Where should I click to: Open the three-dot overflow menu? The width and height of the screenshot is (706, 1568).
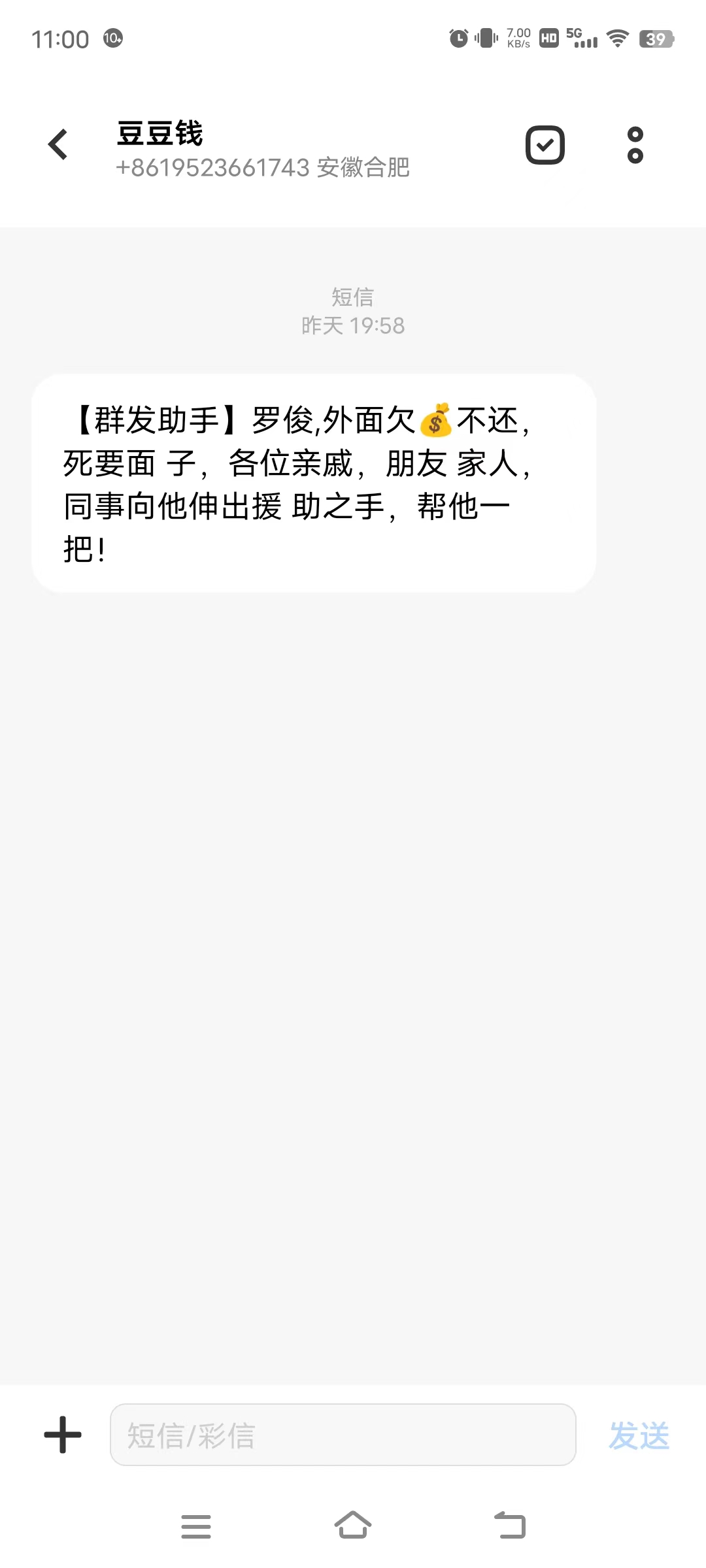click(x=635, y=145)
